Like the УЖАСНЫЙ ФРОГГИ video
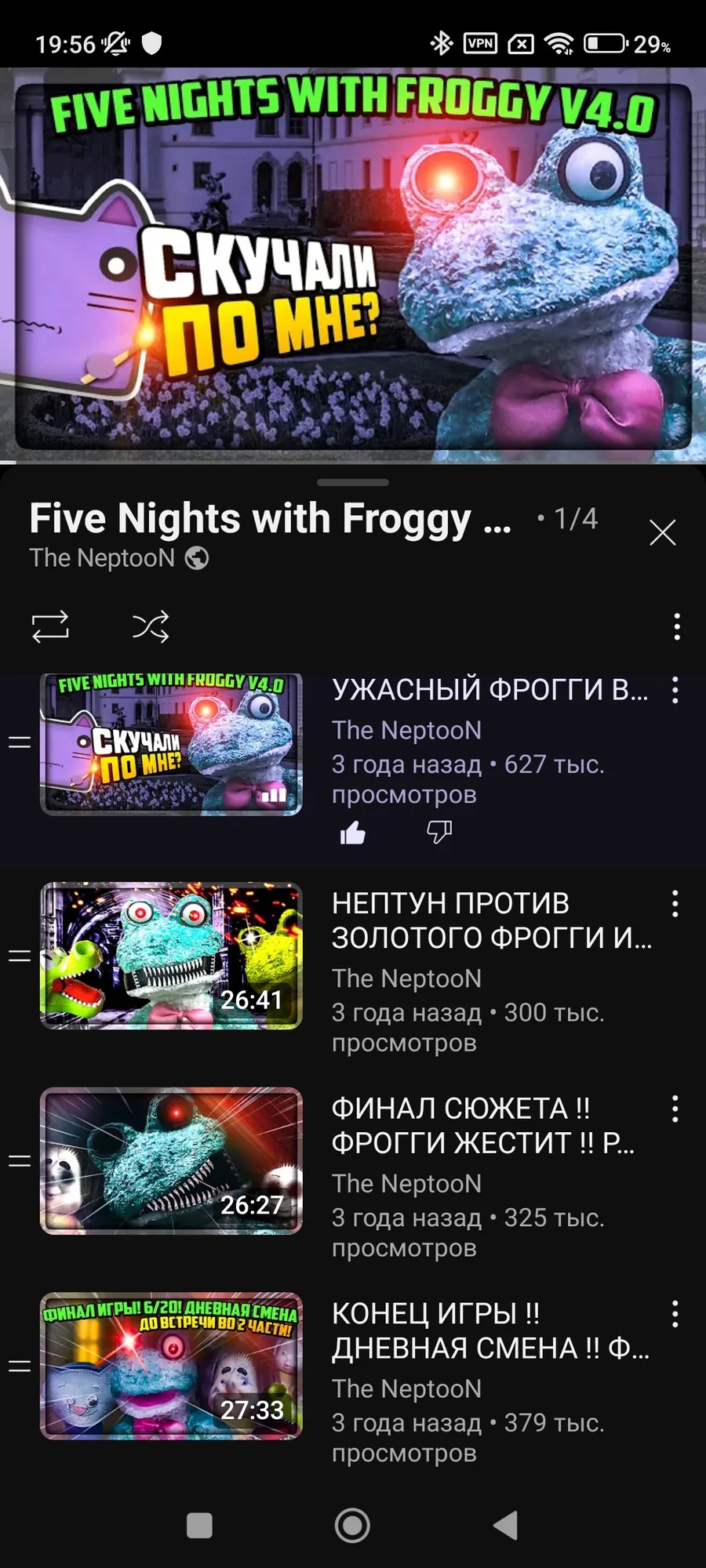 pos(353,833)
